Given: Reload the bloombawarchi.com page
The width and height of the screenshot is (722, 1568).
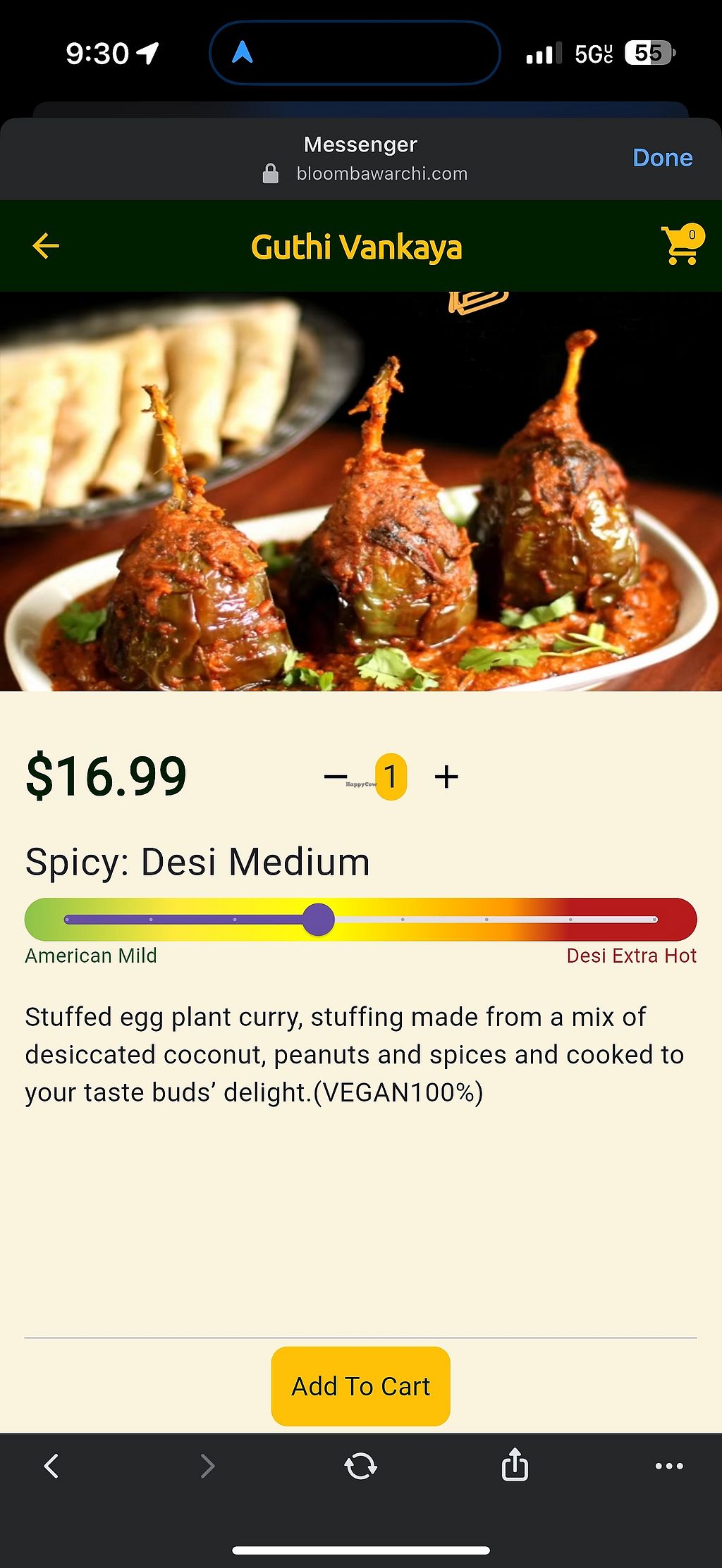Looking at the screenshot, I should pos(360,1465).
